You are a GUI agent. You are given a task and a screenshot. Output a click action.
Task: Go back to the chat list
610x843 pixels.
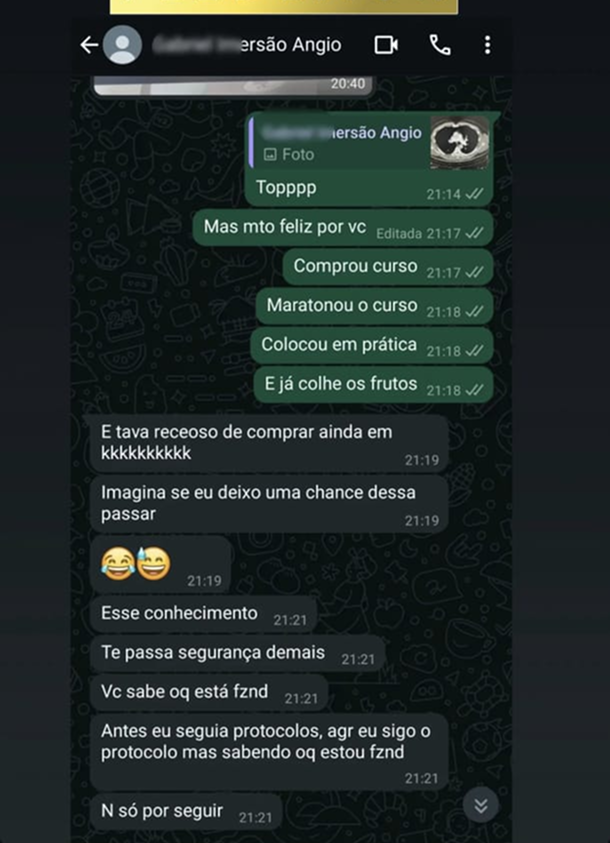[x=88, y=45]
